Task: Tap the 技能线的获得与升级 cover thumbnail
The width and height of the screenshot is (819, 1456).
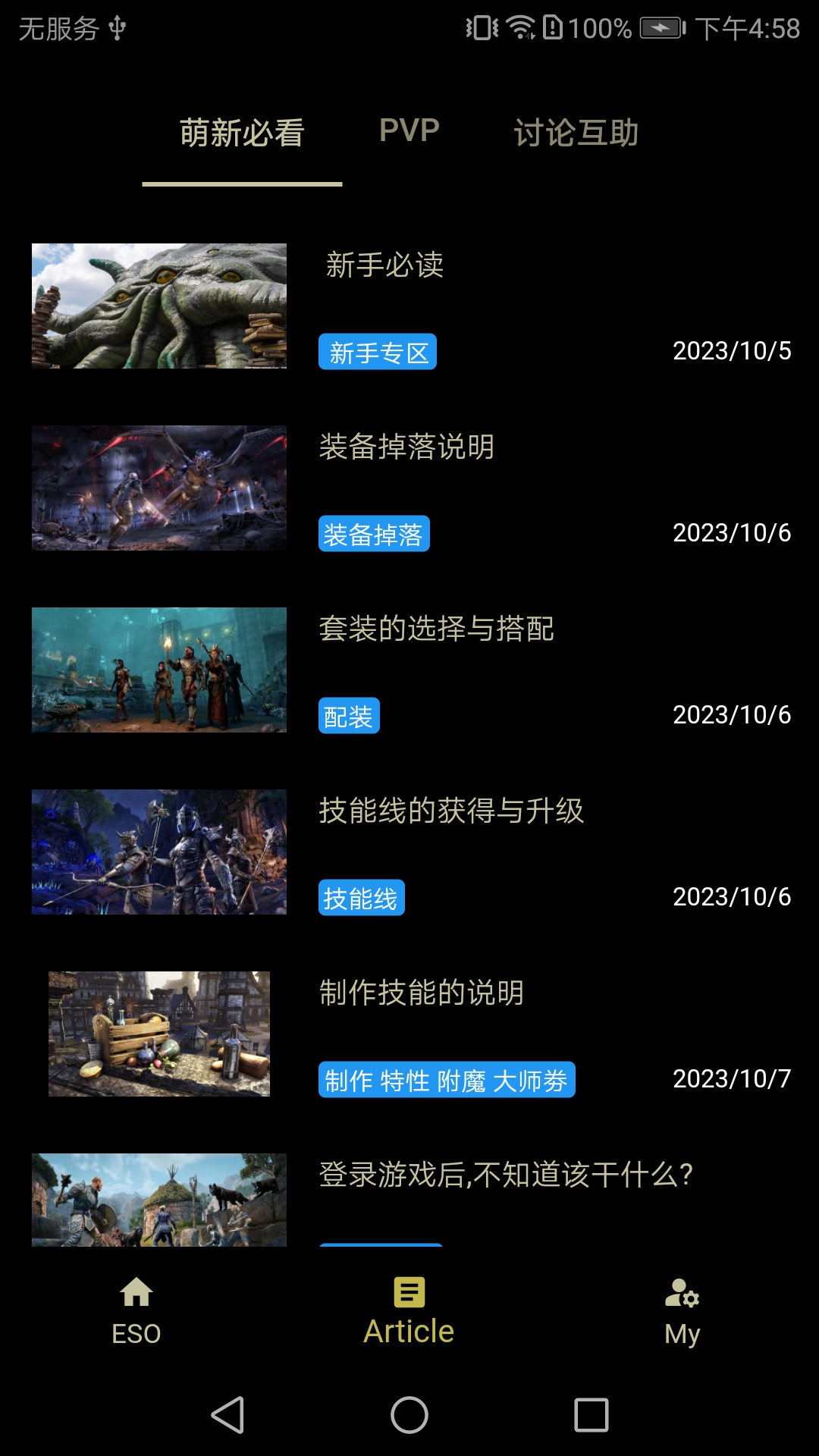Action: click(x=159, y=851)
